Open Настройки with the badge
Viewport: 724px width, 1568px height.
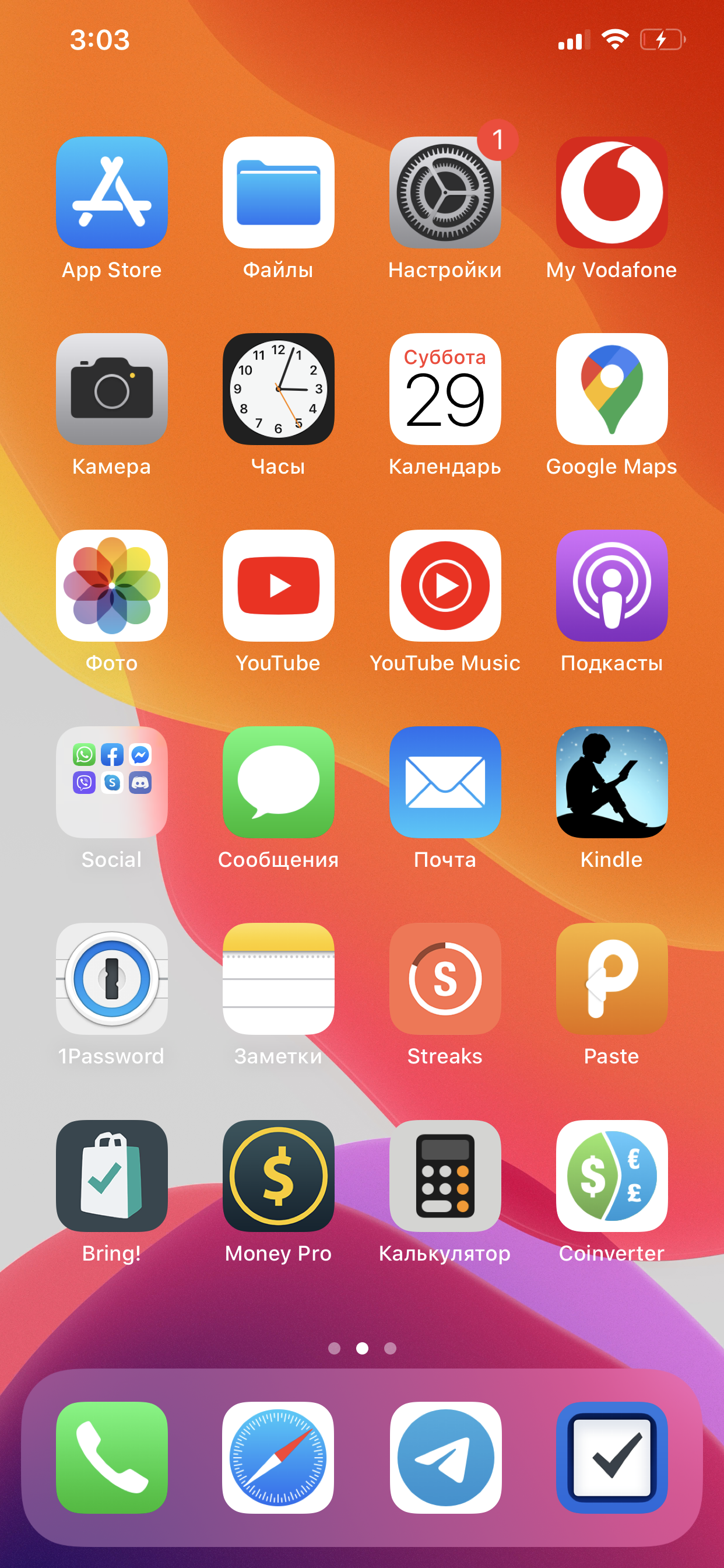pyautogui.click(x=445, y=192)
